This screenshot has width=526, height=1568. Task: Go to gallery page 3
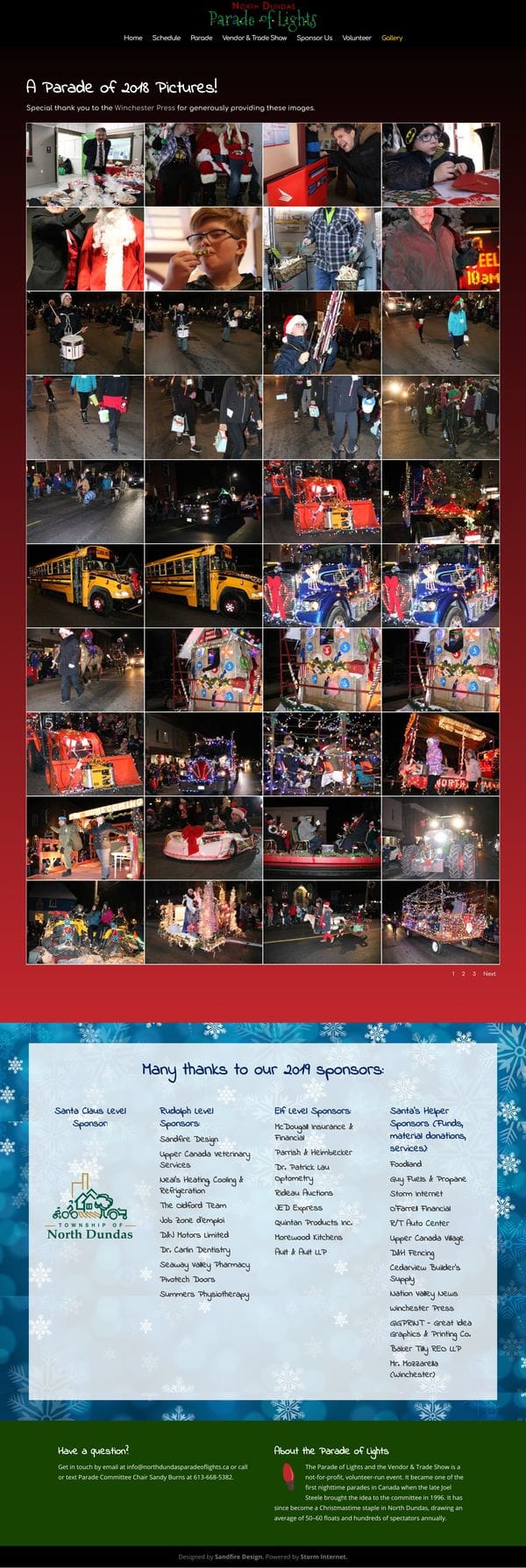pyautogui.click(x=473, y=973)
